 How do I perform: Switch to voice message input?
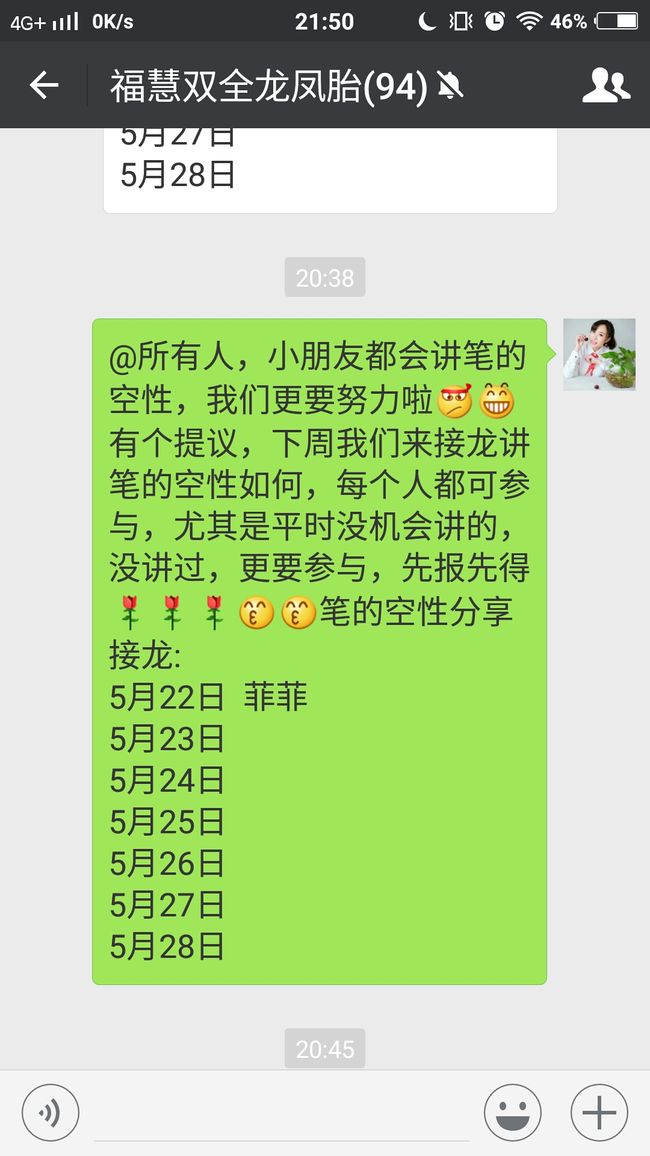[50, 1113]
